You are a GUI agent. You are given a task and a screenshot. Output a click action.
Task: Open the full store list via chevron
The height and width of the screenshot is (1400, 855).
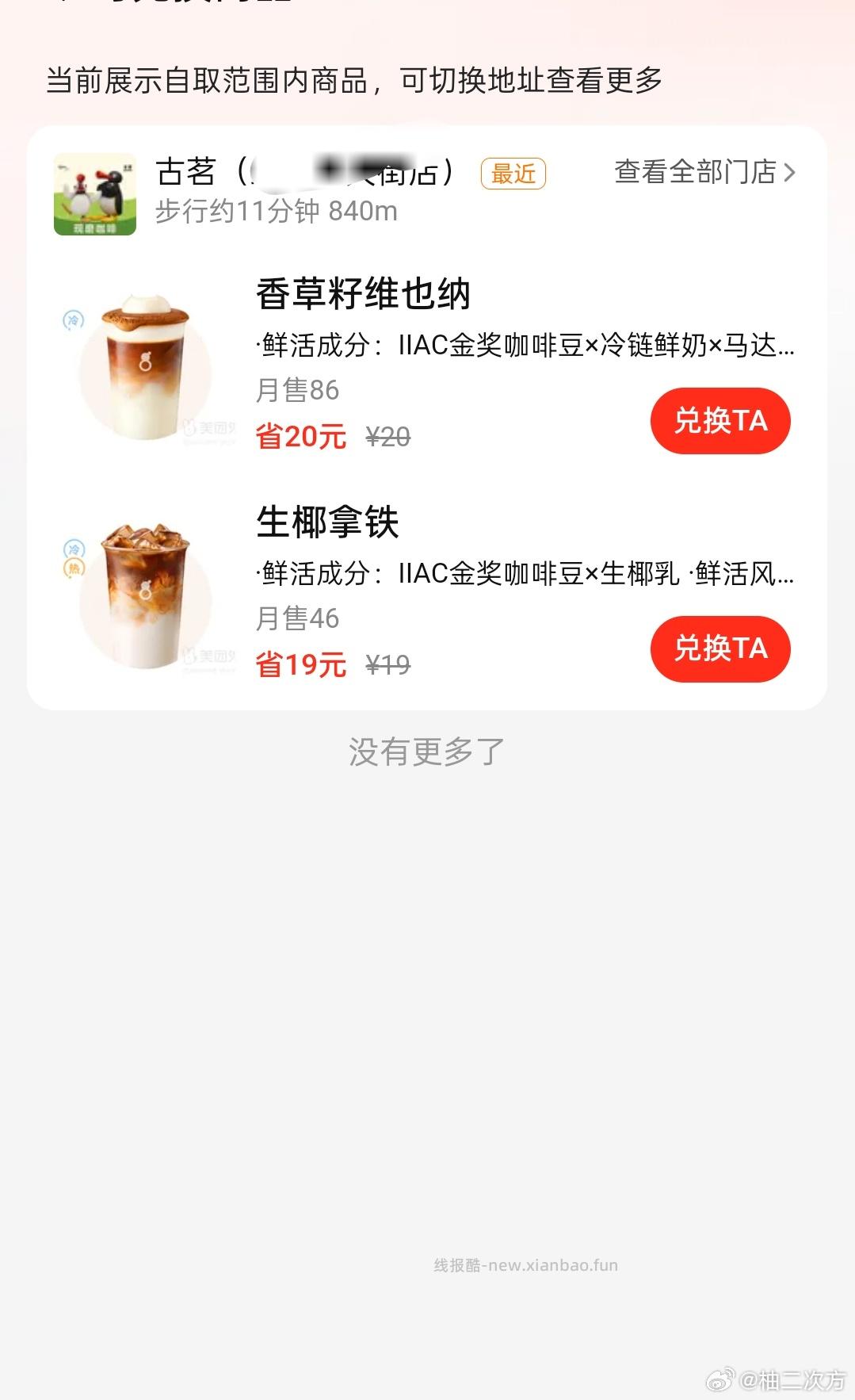click(790, 174)
